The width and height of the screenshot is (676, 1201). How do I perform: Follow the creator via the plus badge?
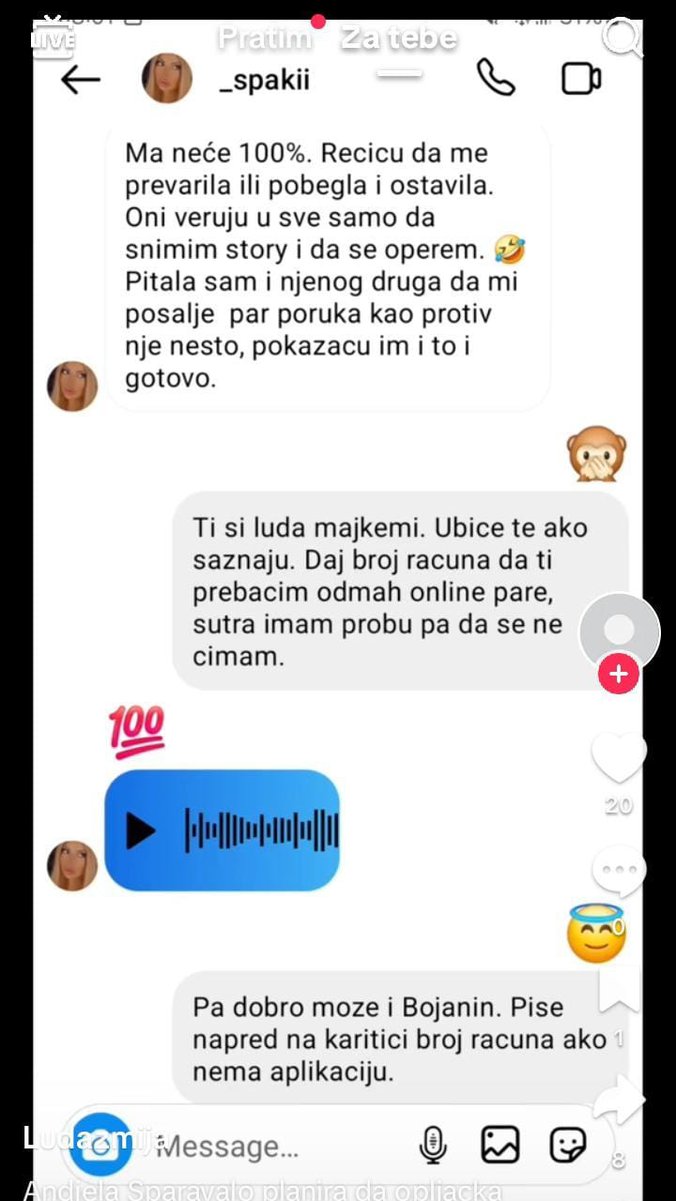click(619, 675)
